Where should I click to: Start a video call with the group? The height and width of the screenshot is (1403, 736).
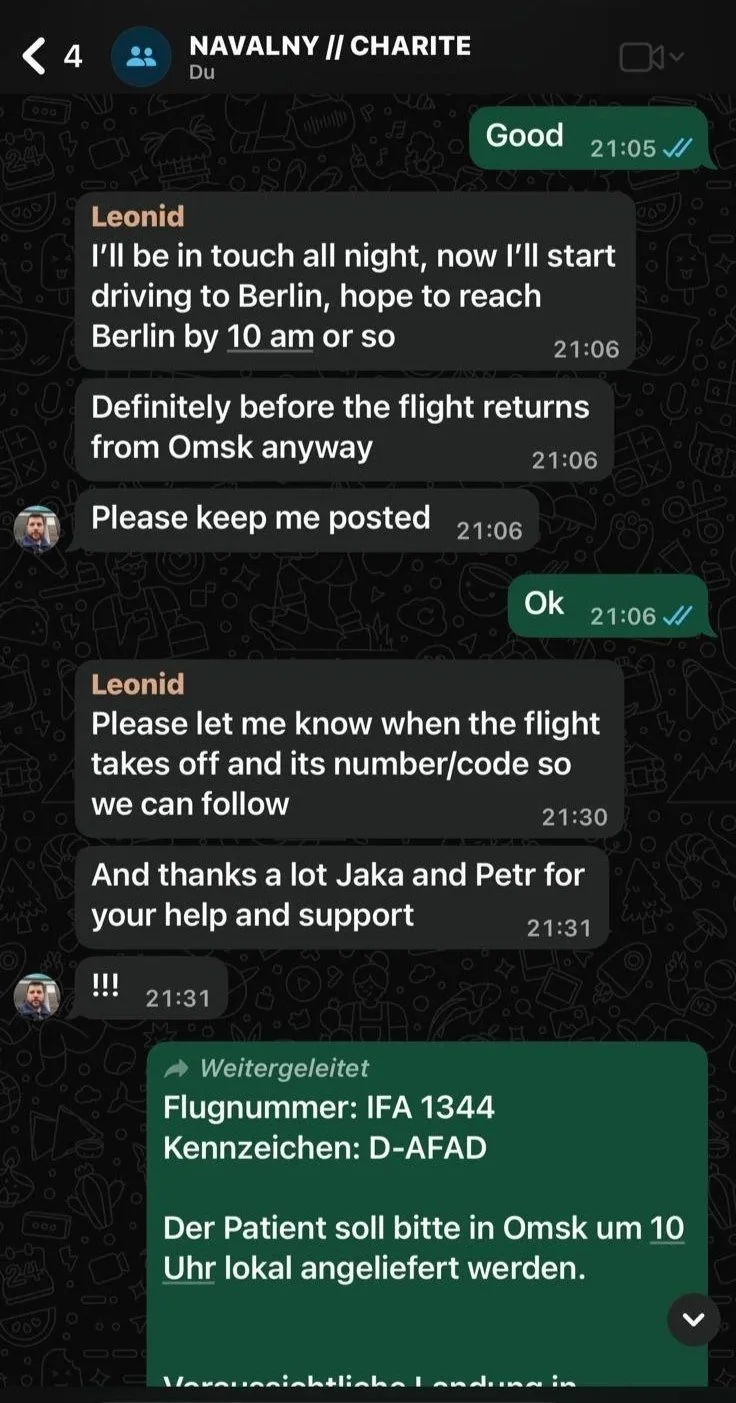(641, 57)
